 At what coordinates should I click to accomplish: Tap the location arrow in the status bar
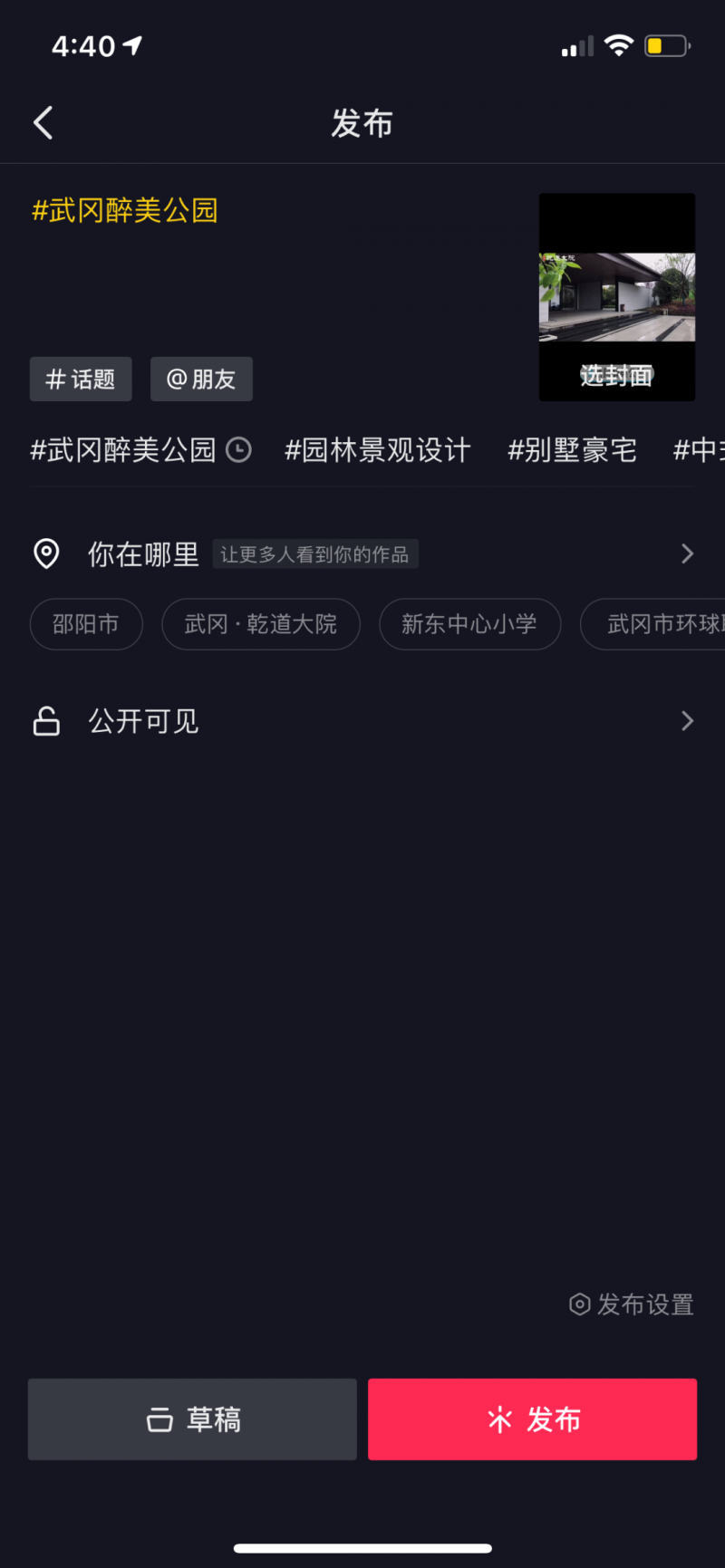pos(132,44)
